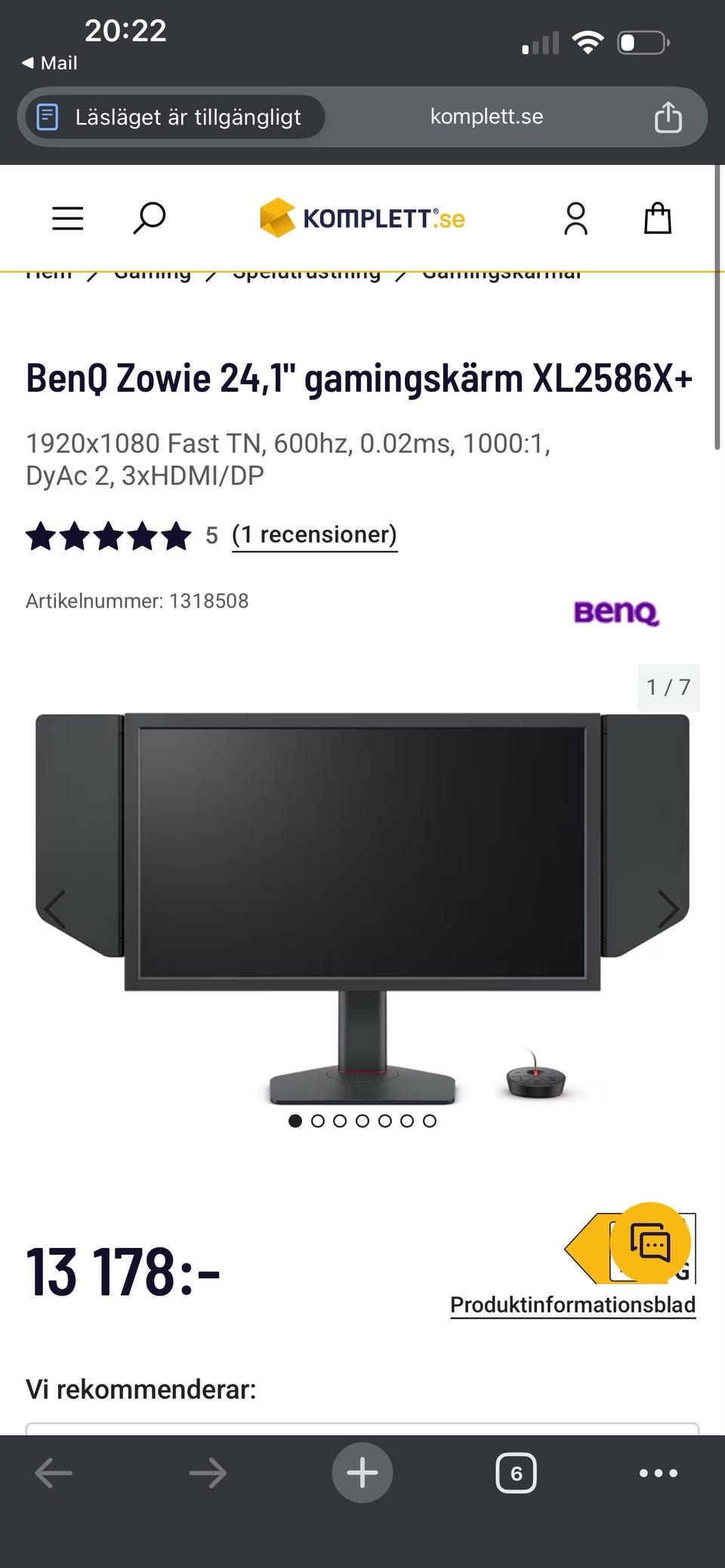Go back in the browser
Screen dimensions: 725x1568
(x=54, y=1472)
